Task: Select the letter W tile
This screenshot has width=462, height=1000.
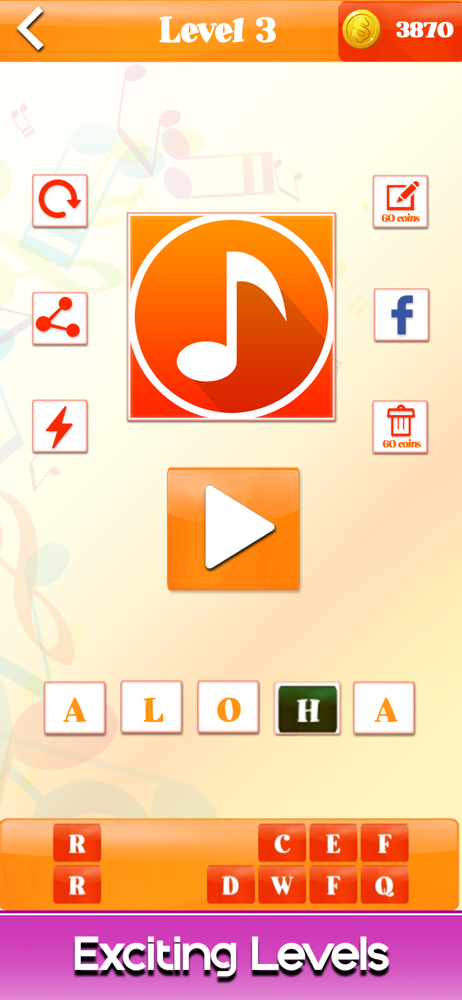Action: click(x=282, y=885)
